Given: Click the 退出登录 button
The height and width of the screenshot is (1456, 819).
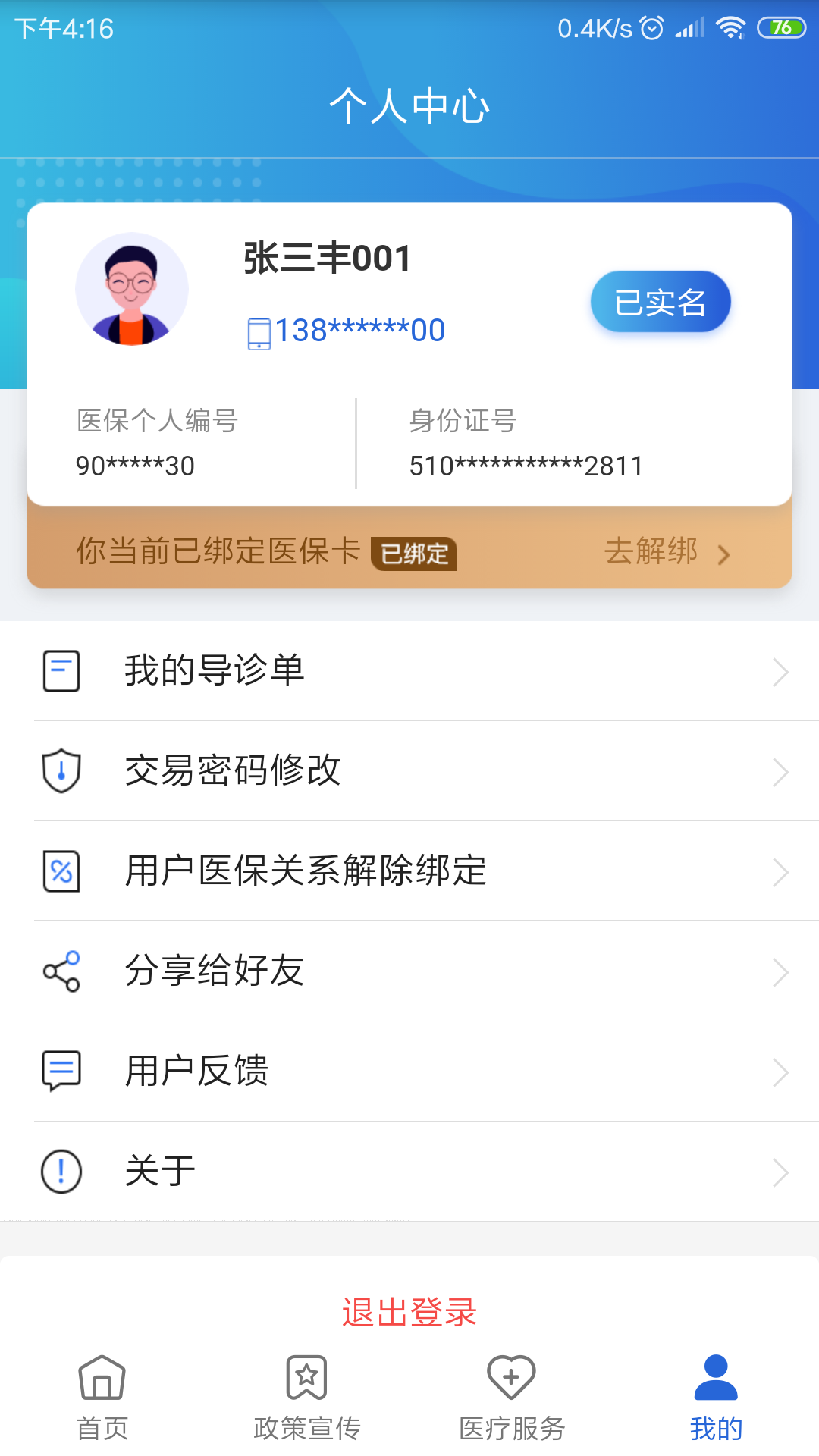Looking at the screenshot, I should pos(409,1311).
